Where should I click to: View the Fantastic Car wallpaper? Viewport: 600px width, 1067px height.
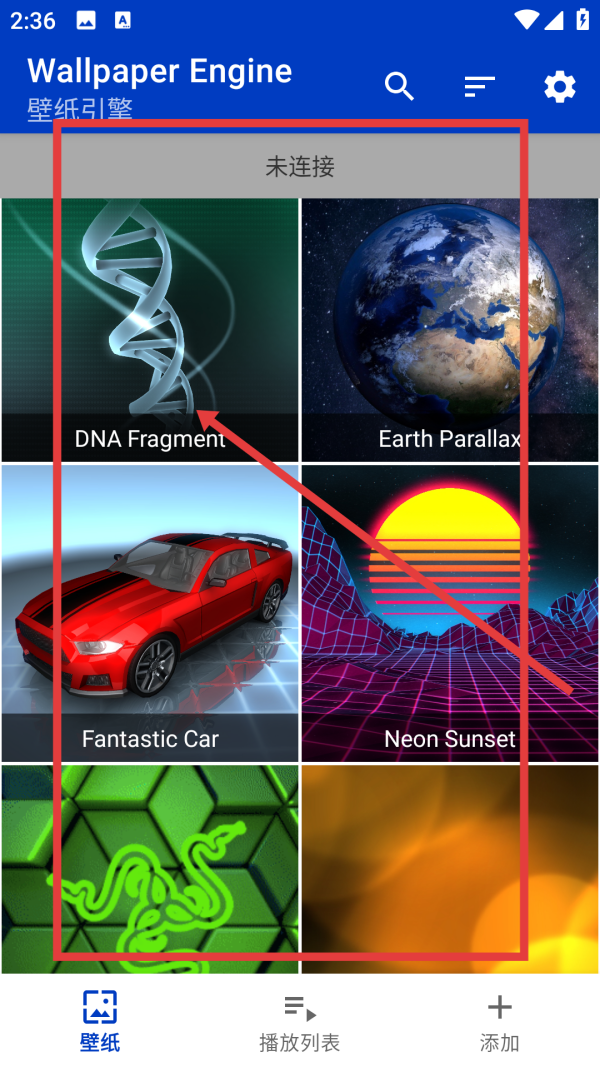coord(150,613)
